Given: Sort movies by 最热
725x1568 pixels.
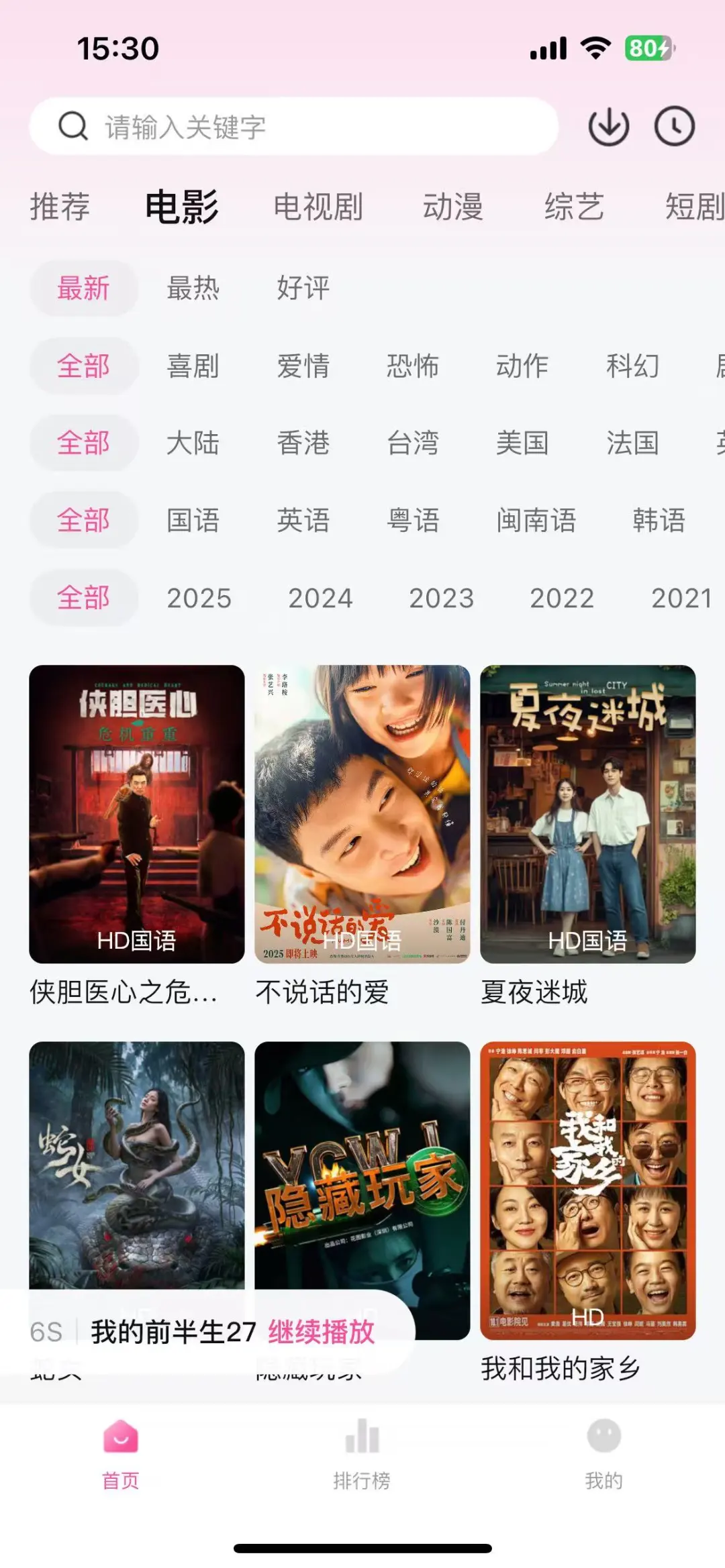Looking at the screenshot, I should (x=193, y=289).
